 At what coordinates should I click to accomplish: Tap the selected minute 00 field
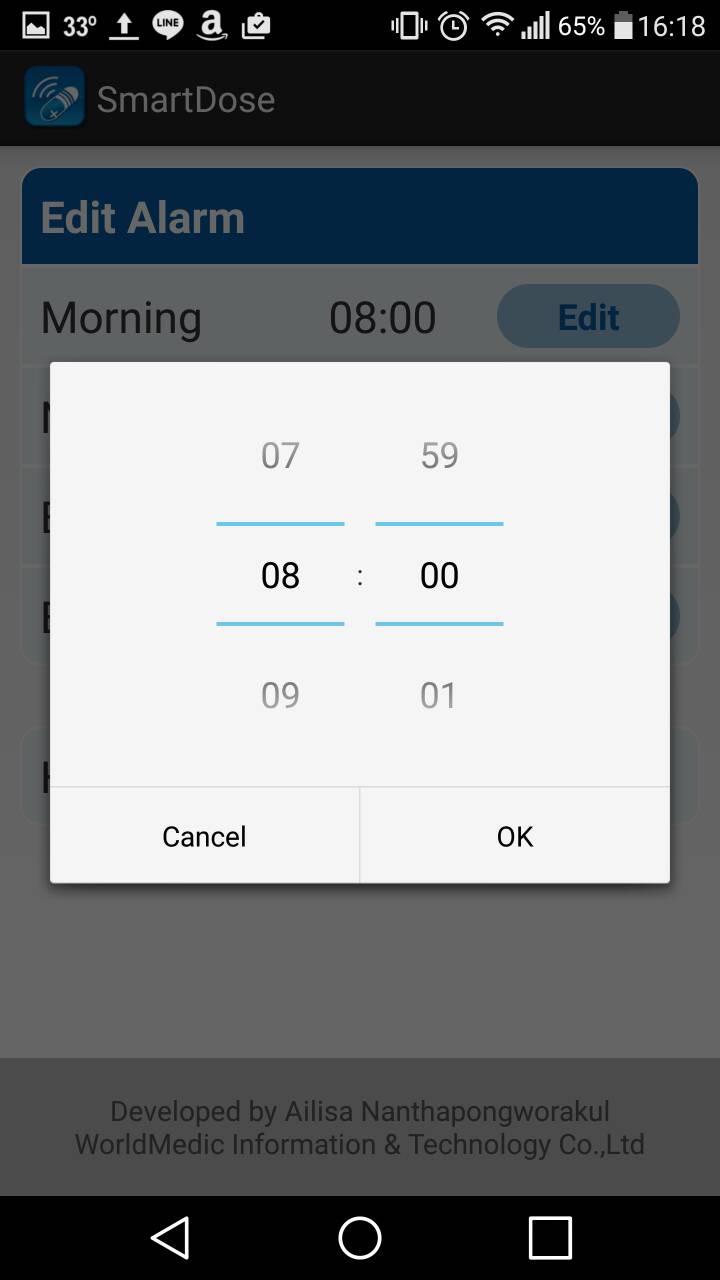click(439, 575)
